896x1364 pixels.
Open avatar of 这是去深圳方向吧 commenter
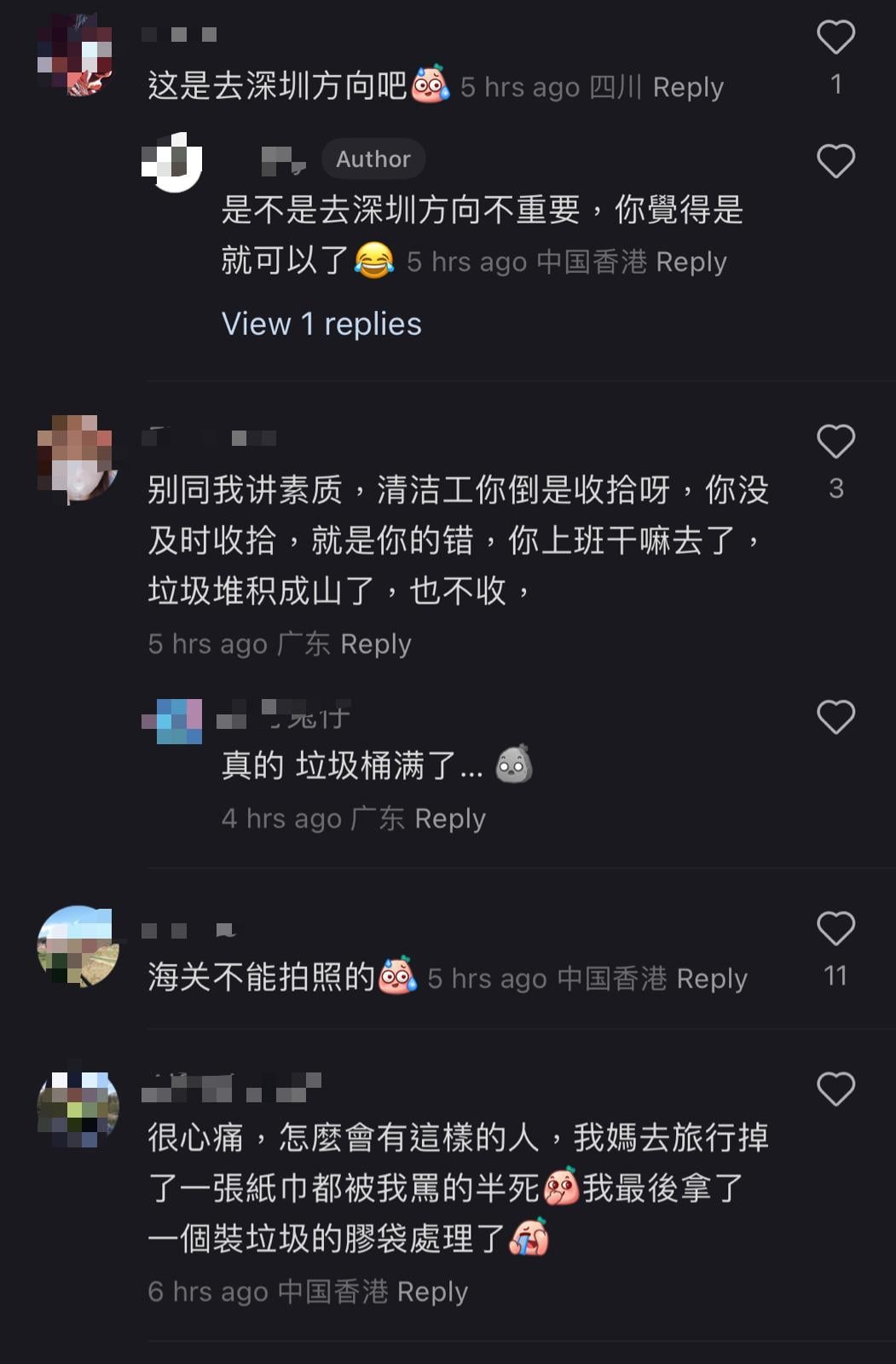[76, 55]
